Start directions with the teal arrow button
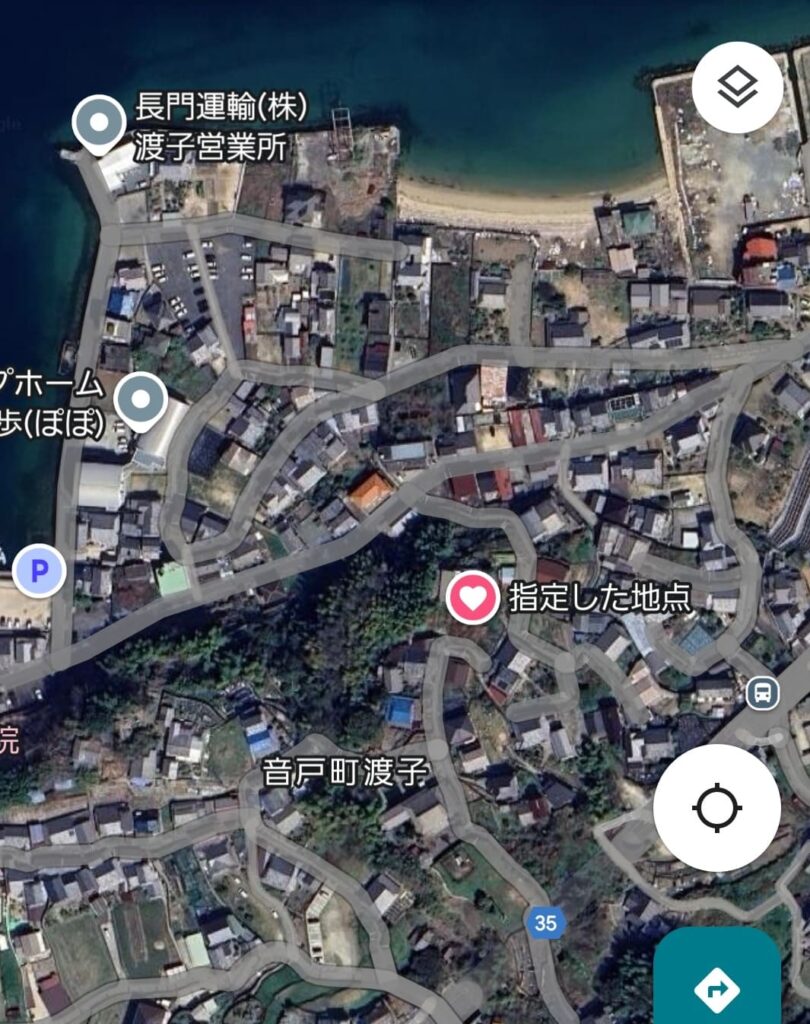810x1024 pixels. (718, 988)
